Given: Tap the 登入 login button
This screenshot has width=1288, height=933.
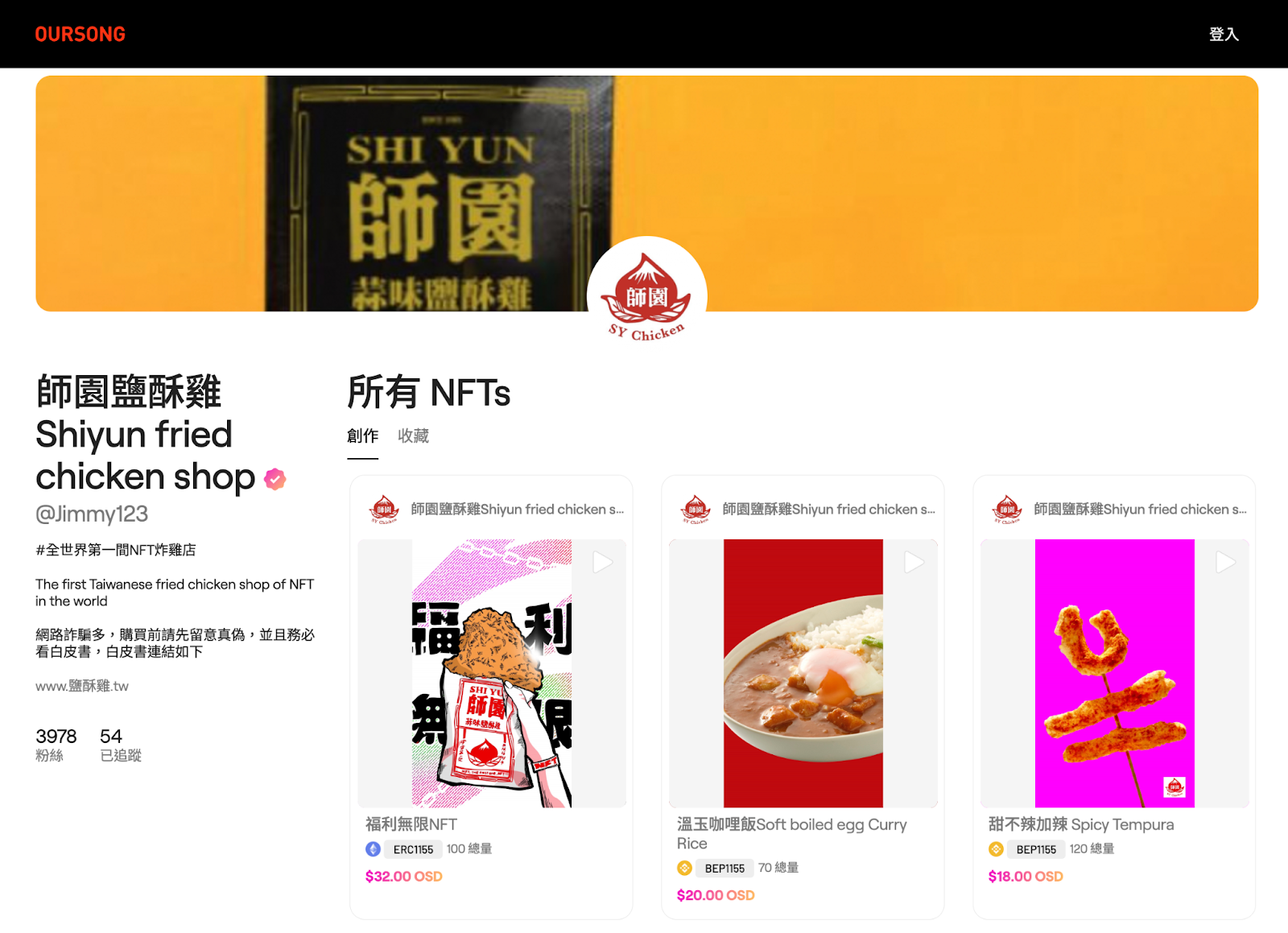Looking at the screenshot, I should [x=1223, y=34].
